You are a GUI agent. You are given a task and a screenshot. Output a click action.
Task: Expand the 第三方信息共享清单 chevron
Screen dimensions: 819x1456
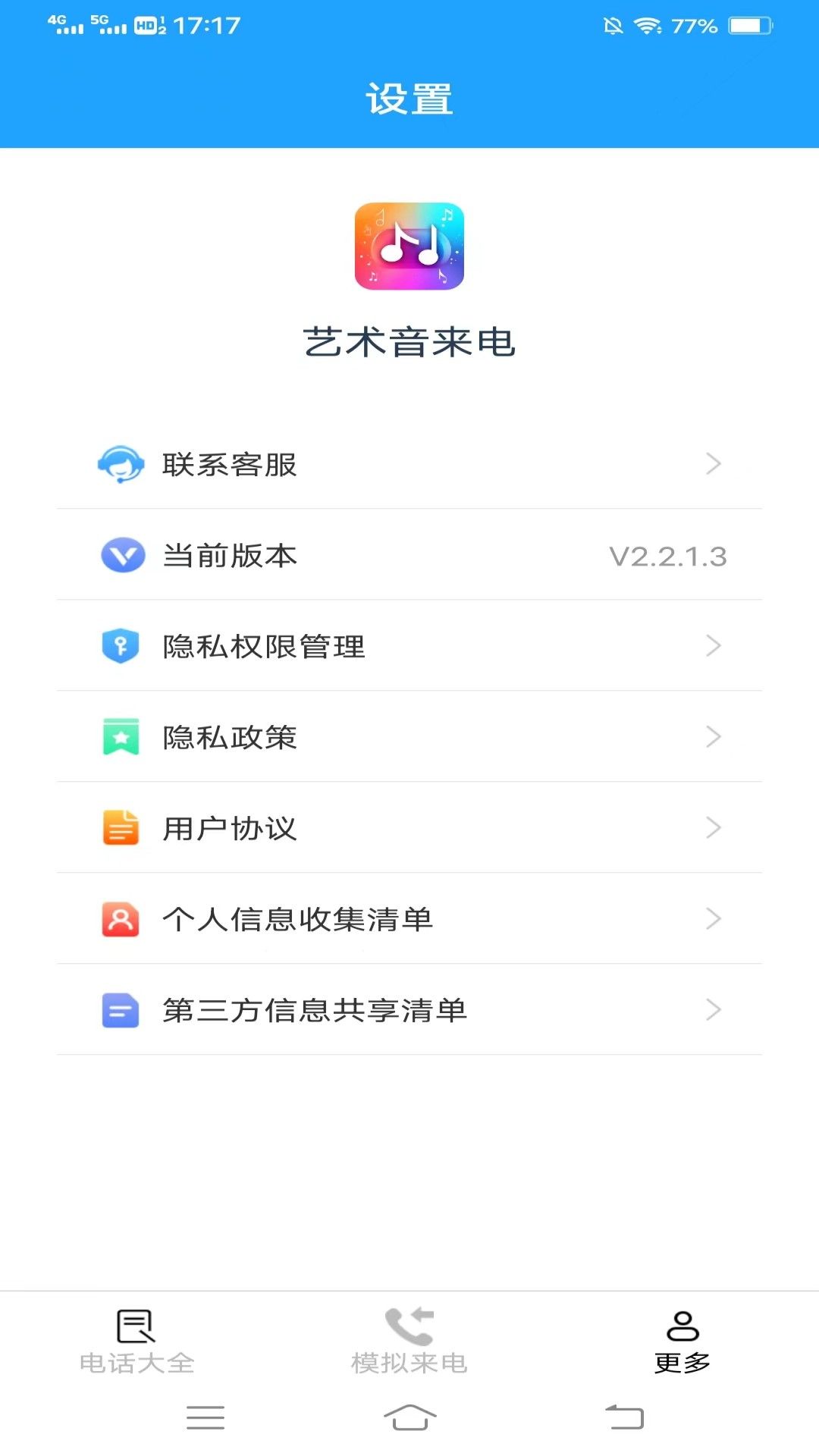point(713,1011)
